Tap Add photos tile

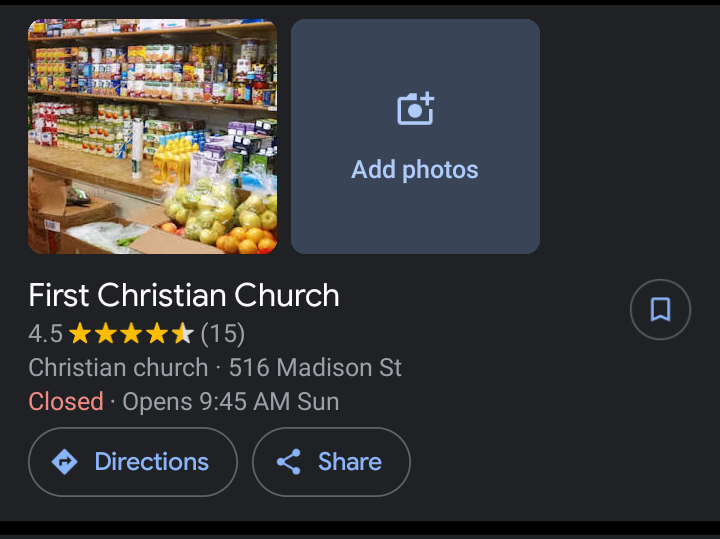415,136
